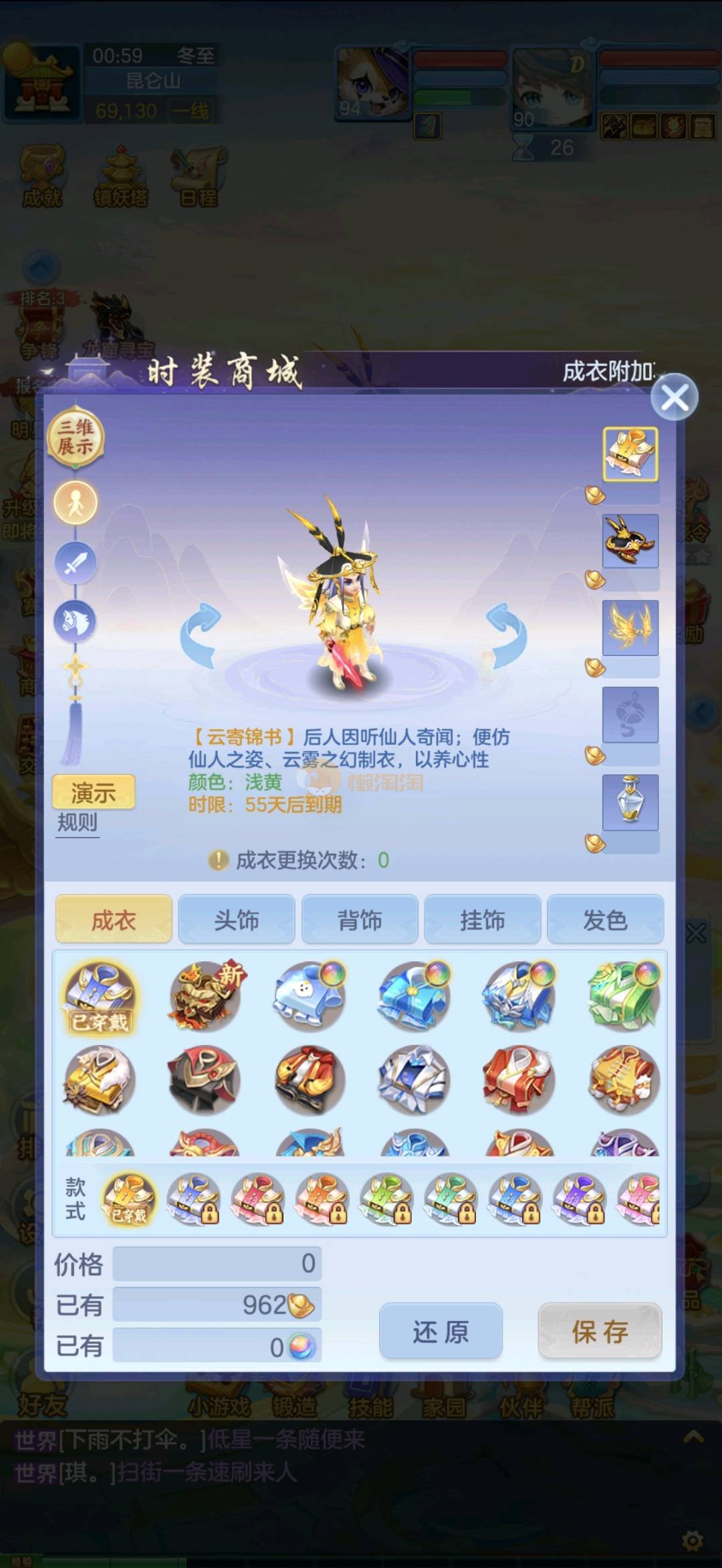Close the 时装商城 dialog

point(674,398)
